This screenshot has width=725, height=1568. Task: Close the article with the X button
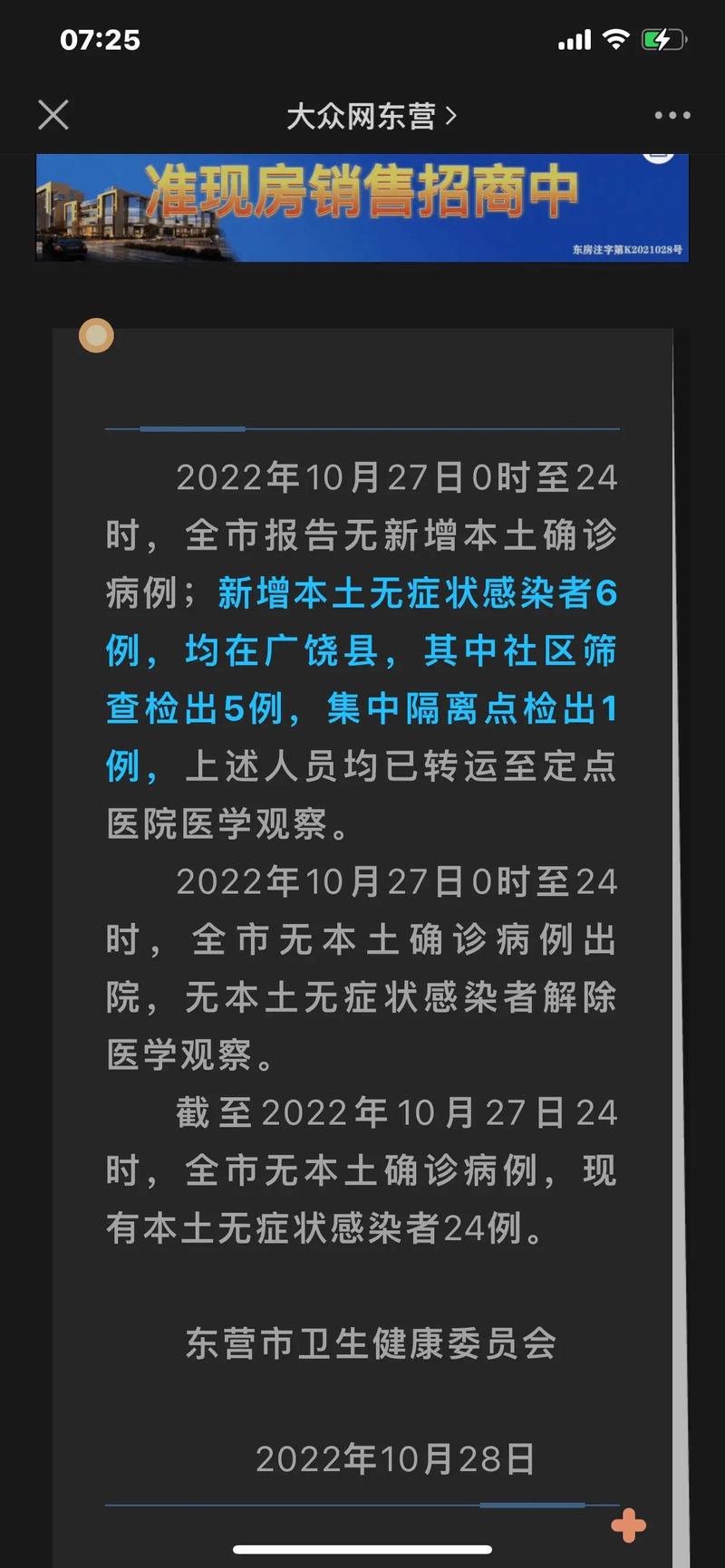pos(53,115)
